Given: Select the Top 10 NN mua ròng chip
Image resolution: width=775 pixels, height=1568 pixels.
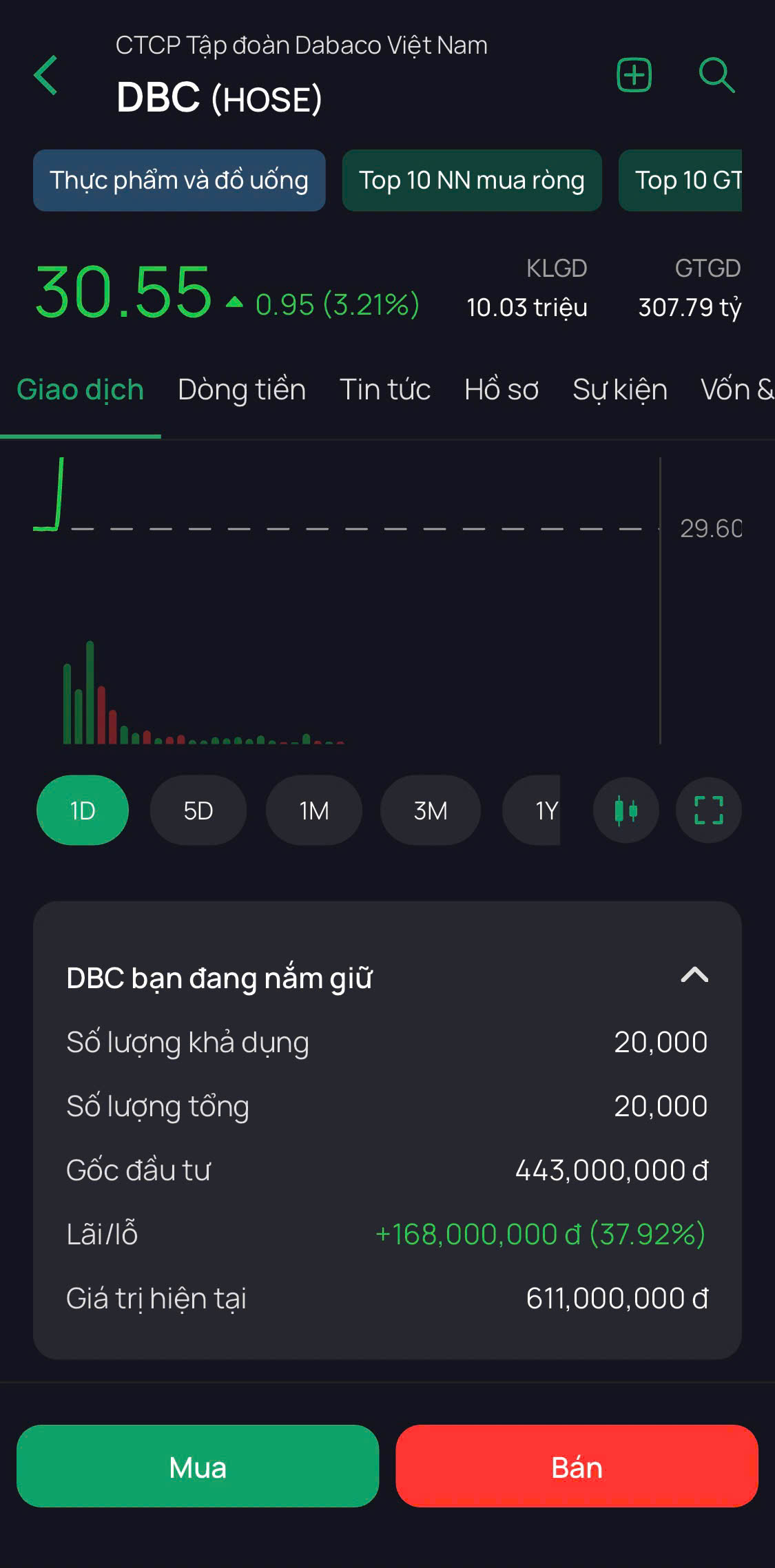Looking at the screenshot, I should pos(472,180).
